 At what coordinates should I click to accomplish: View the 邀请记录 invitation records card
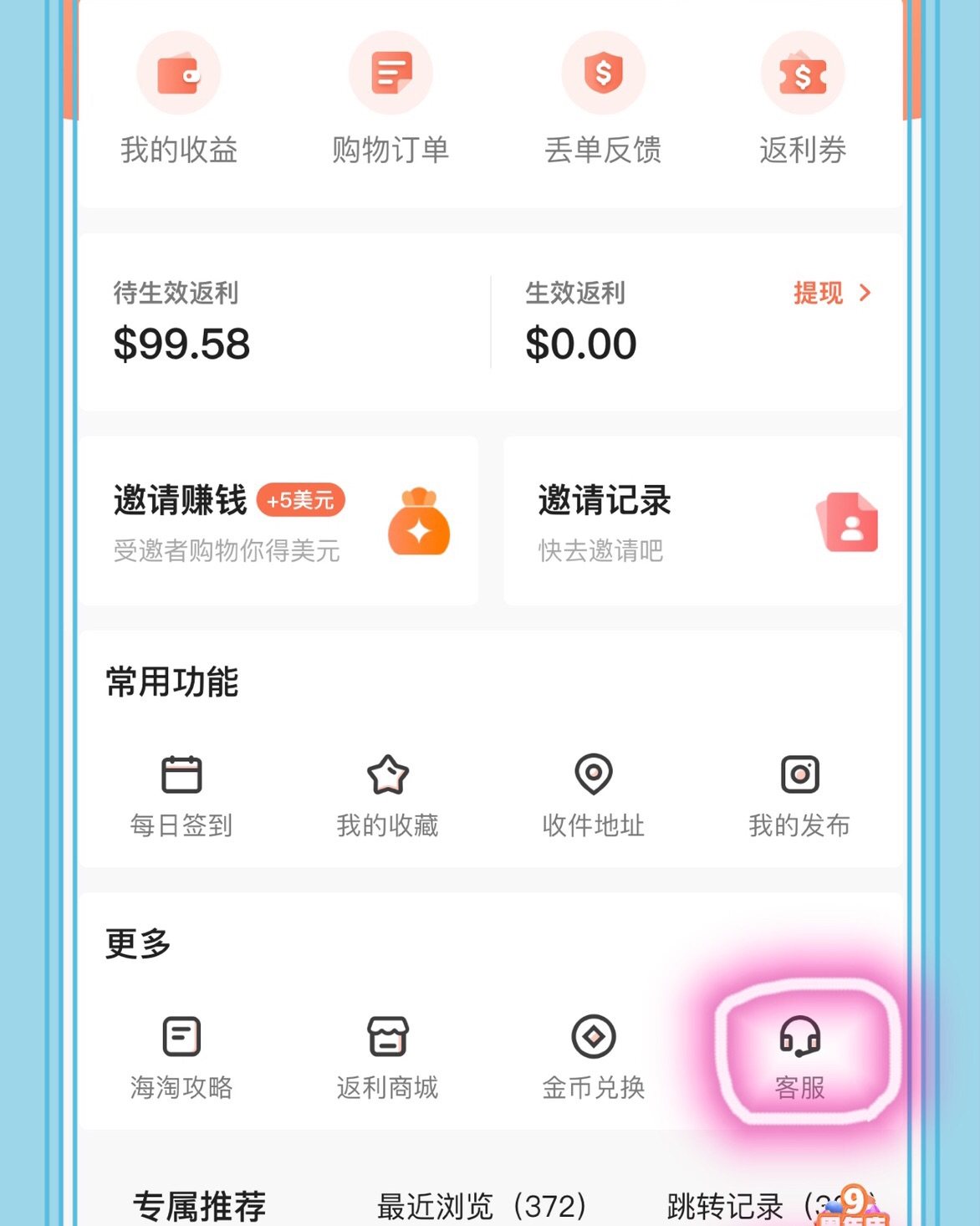click(x=702, y=521)
